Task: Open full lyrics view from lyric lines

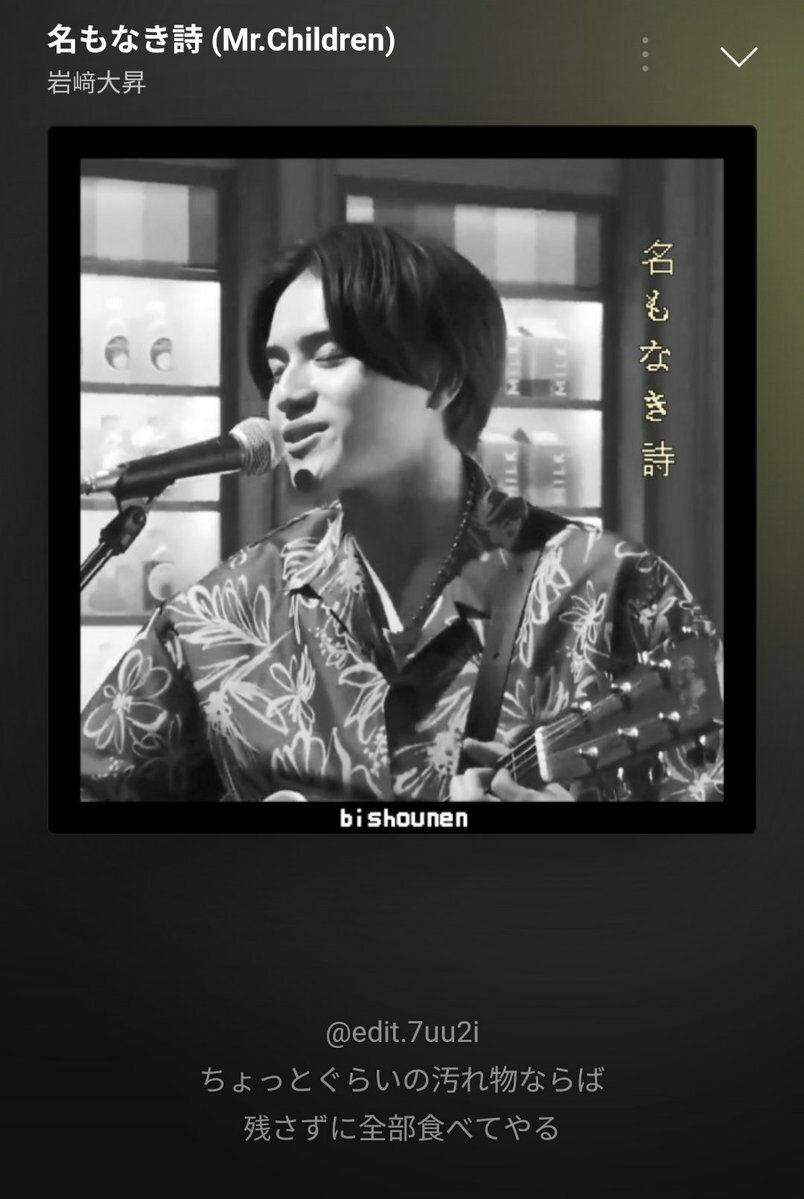Action: pyautogui.click(x=402, y=1104)
